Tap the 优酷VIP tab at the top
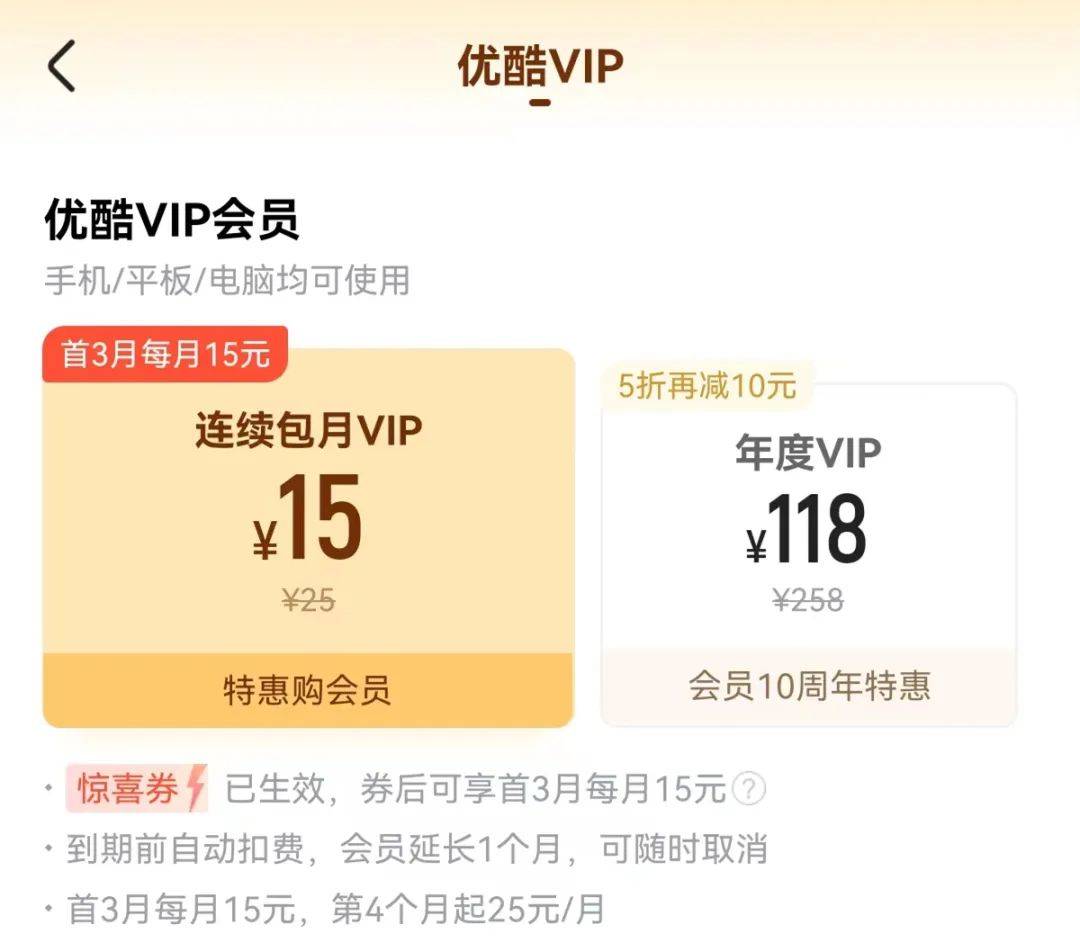This screenshot has width=1080, height=951. pyautogui.click(x=540, y=66)
